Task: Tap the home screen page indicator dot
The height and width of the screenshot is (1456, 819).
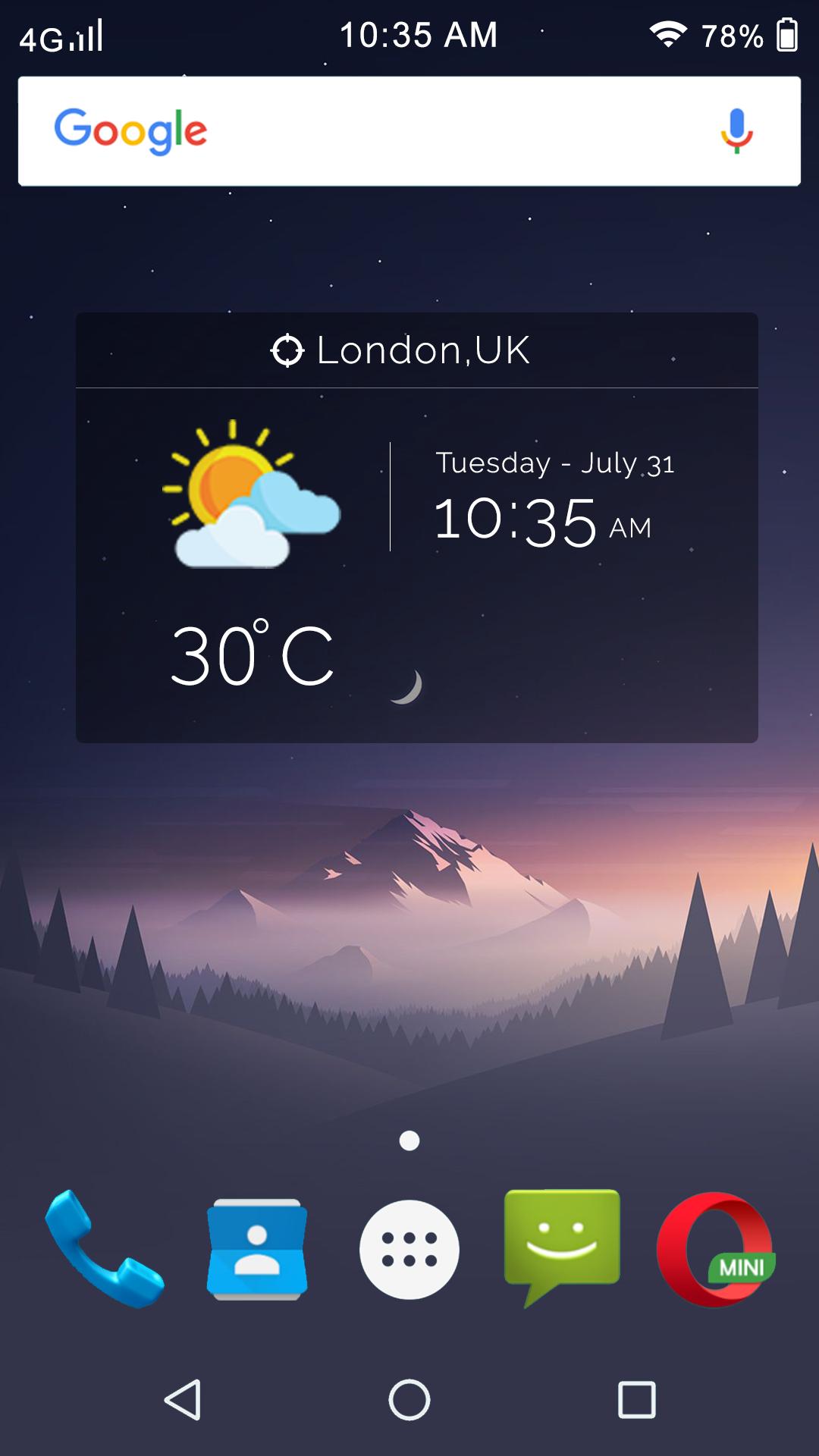Action: pyautogui.click(x=409, y=1139)
